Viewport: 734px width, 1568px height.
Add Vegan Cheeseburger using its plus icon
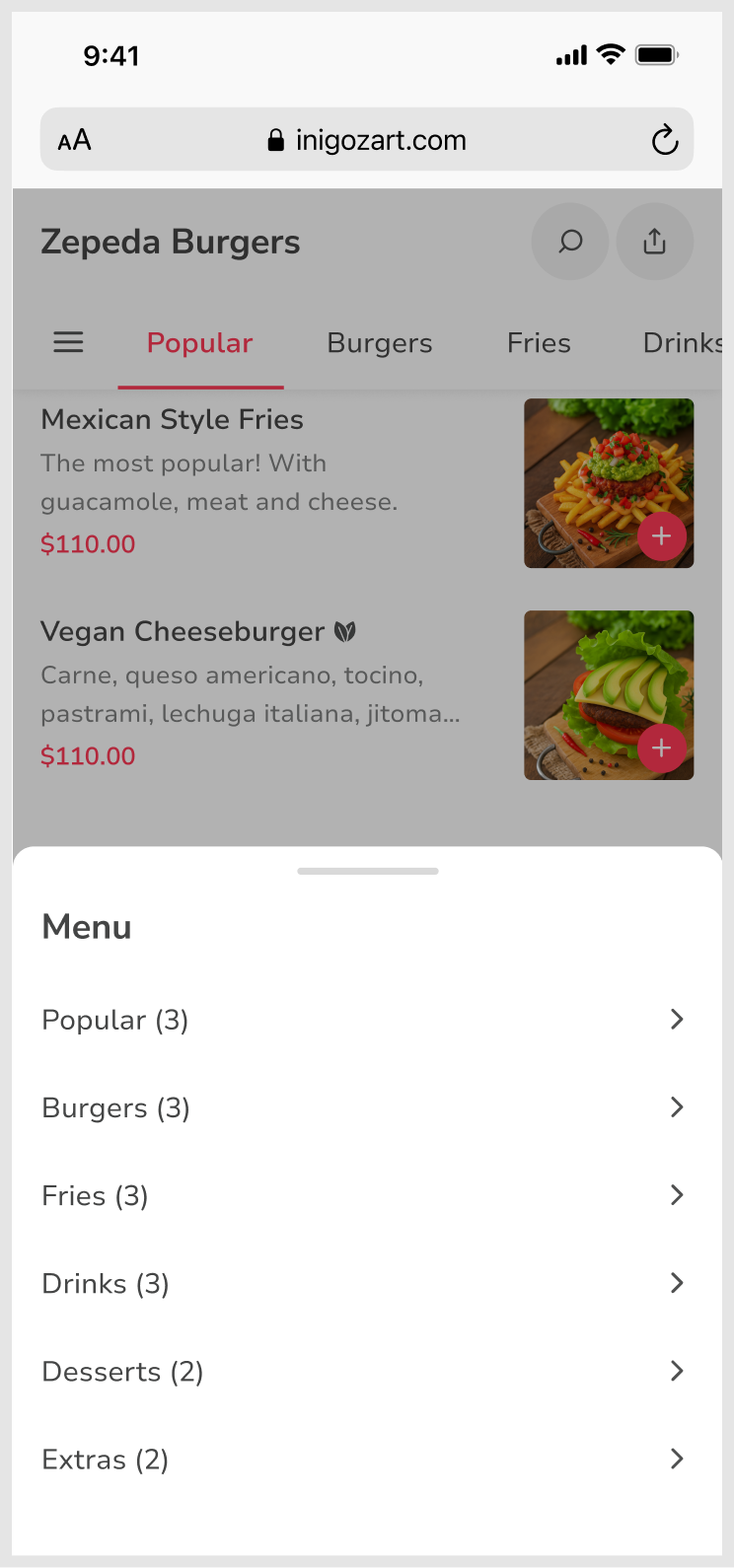(662, 748)
